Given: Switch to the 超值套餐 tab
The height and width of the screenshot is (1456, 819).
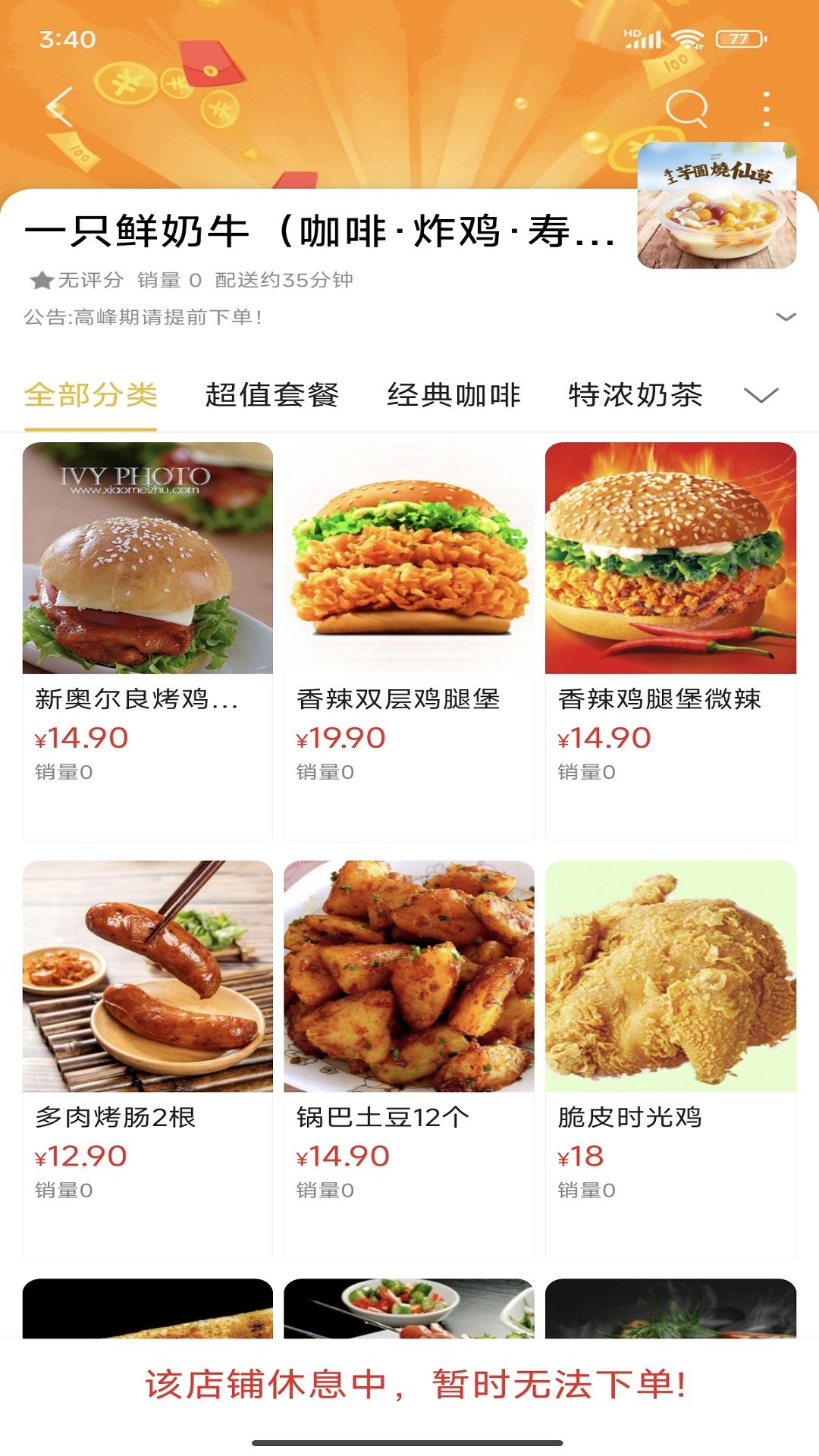Looking at the screenshot, I should point(274,394).
